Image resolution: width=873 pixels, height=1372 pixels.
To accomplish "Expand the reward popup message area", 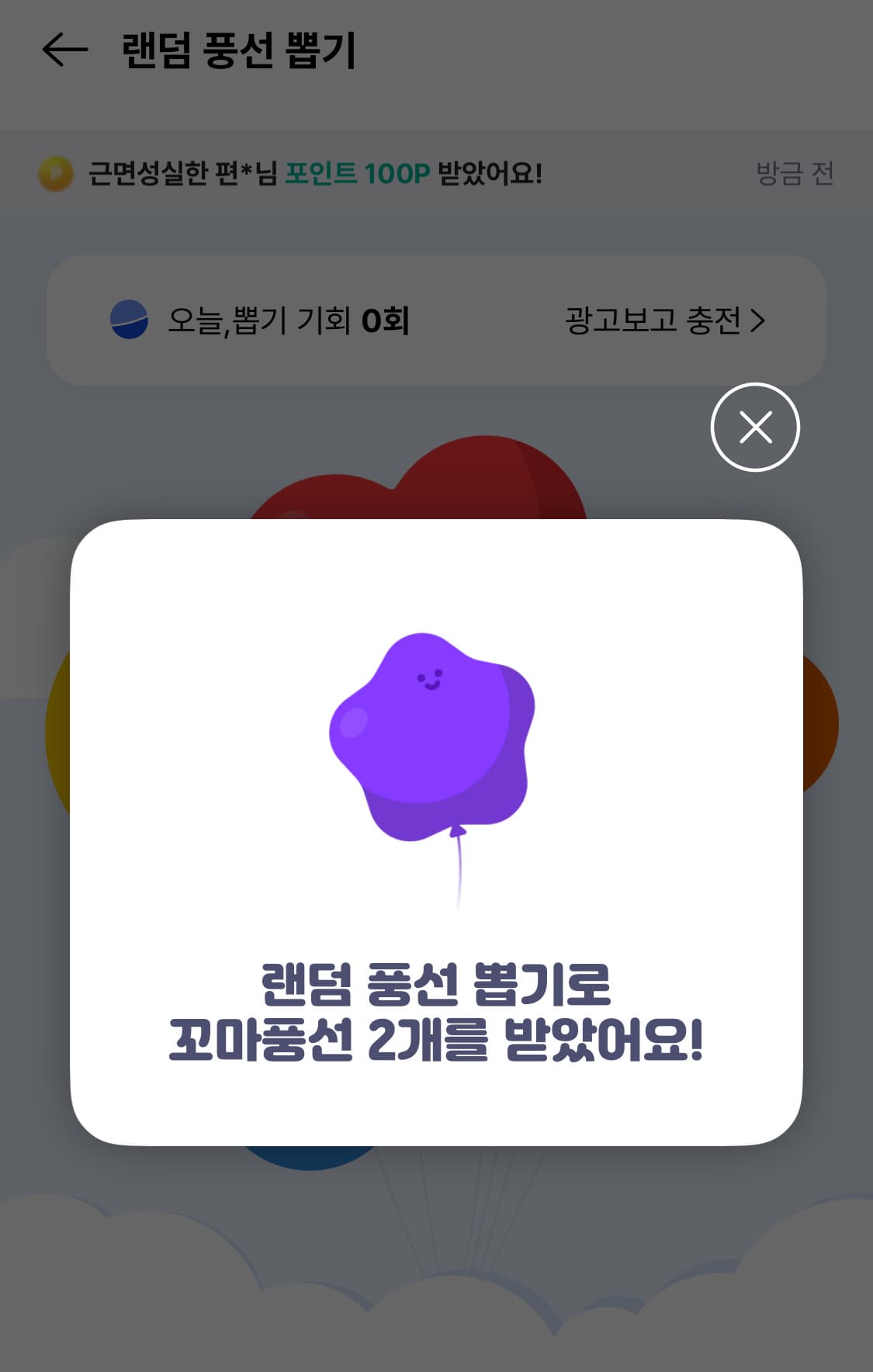I will point(436,1017).
